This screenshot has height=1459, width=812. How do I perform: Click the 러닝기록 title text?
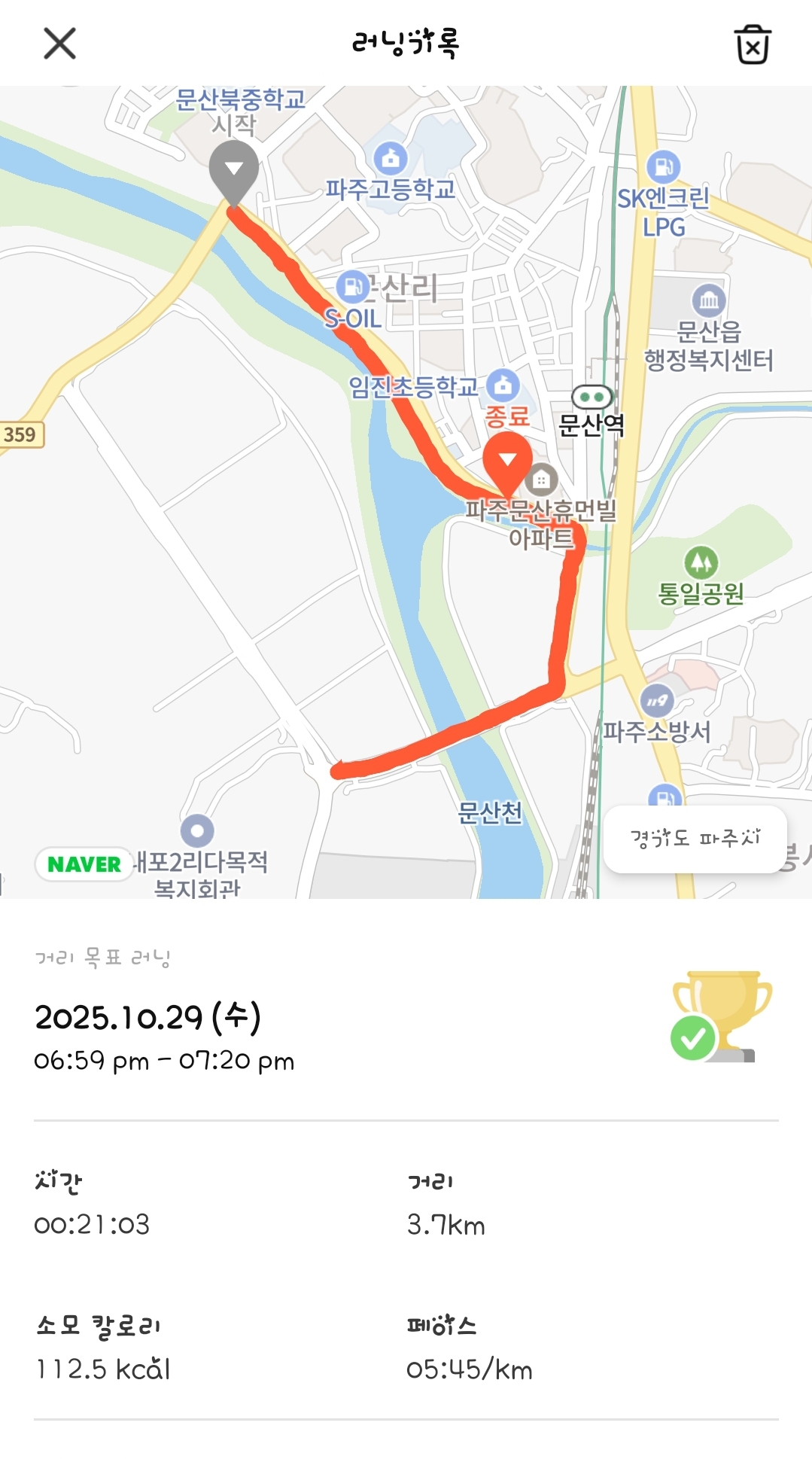coord(406,44)
